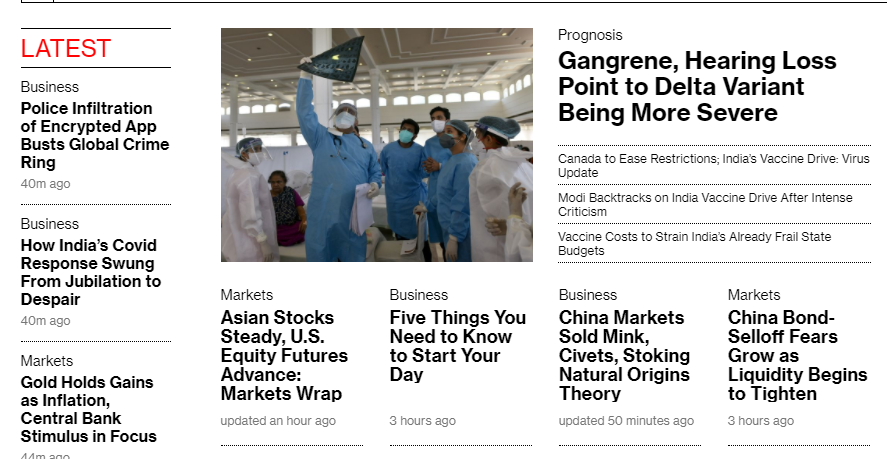Open 'Asian Stocks Steady' Markets Wrap
887x459 pixels.
pos(284,355)
